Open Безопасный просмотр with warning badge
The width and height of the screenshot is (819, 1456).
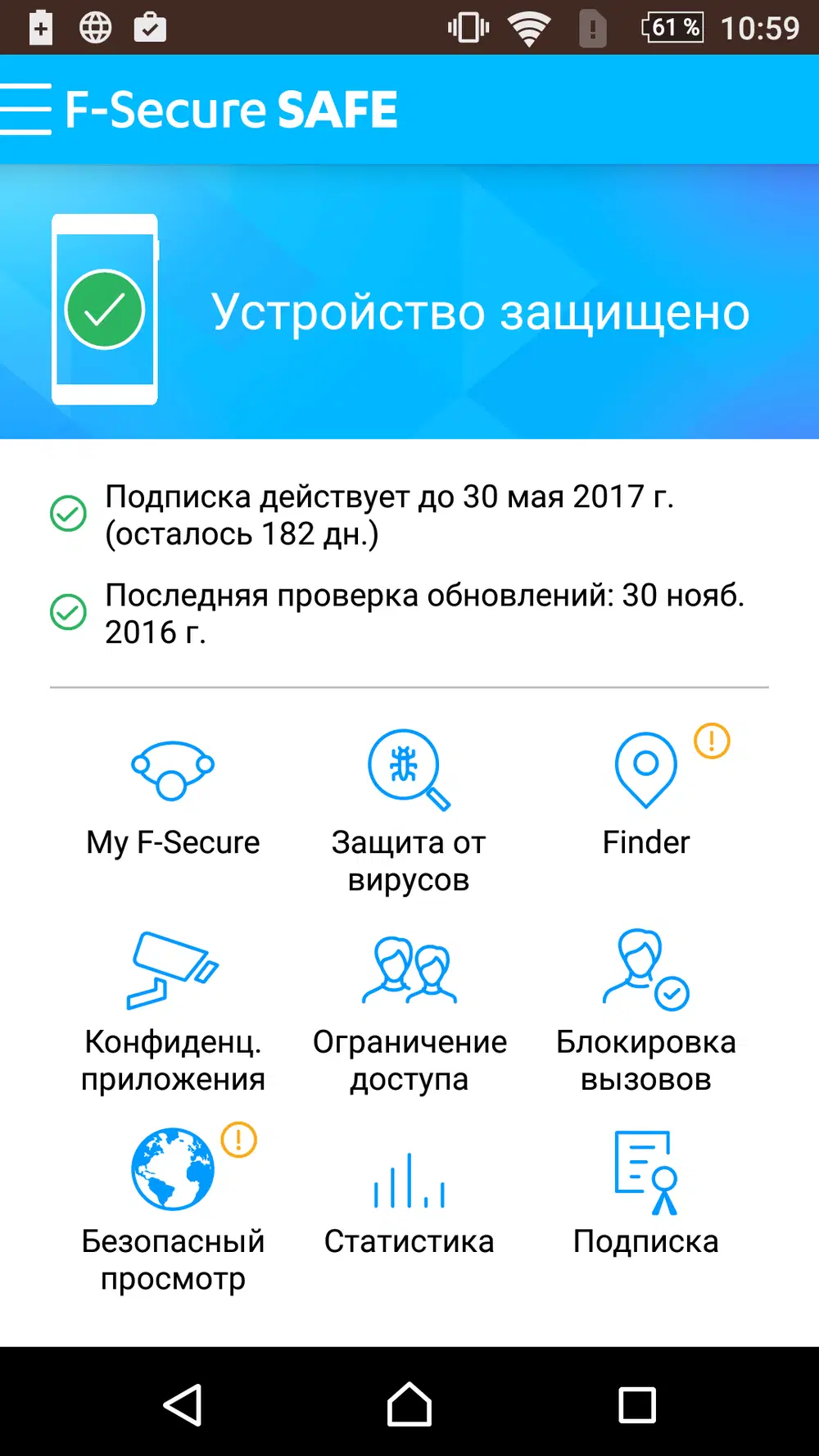pos(172,1168)
